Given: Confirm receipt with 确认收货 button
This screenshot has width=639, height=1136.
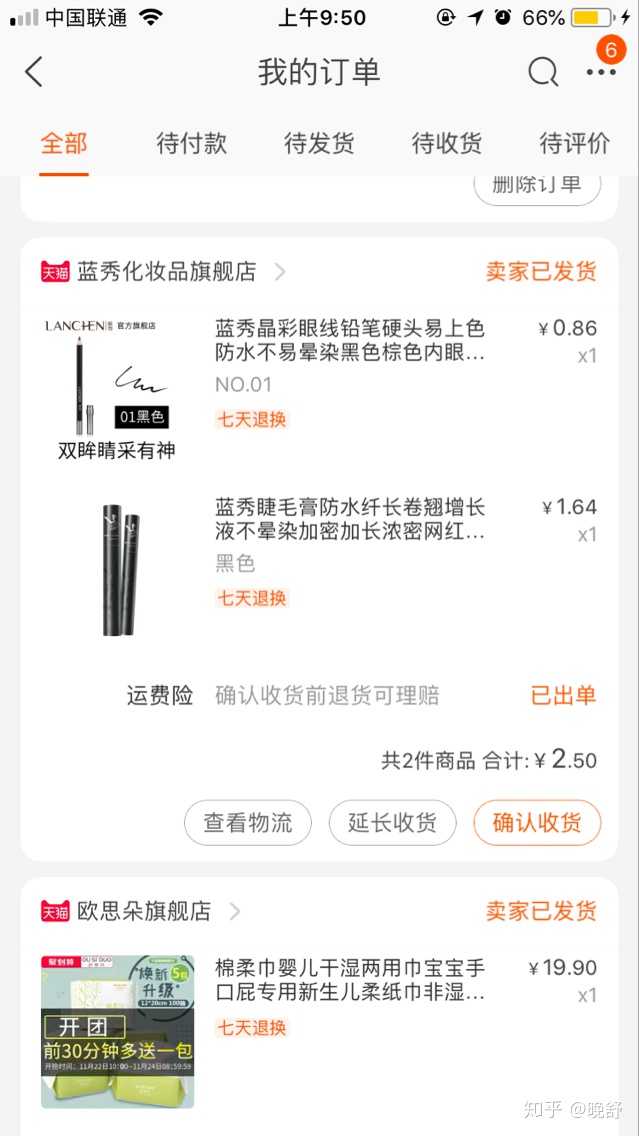Looking at the screenshot, I should pyautogui.click(x=537, y=823).
